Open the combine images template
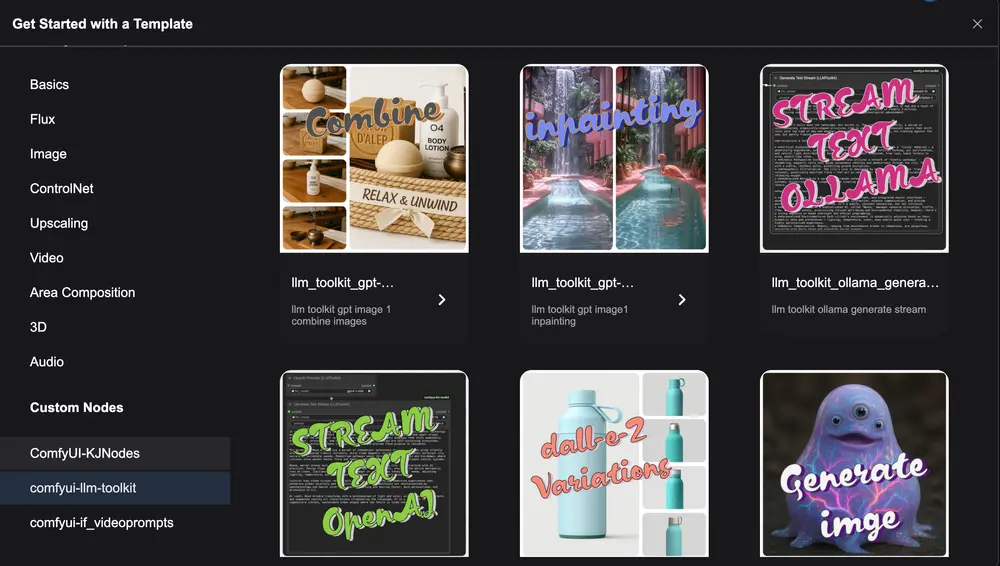Viewport: 1000px width, 566px height. tap(374, 158)
